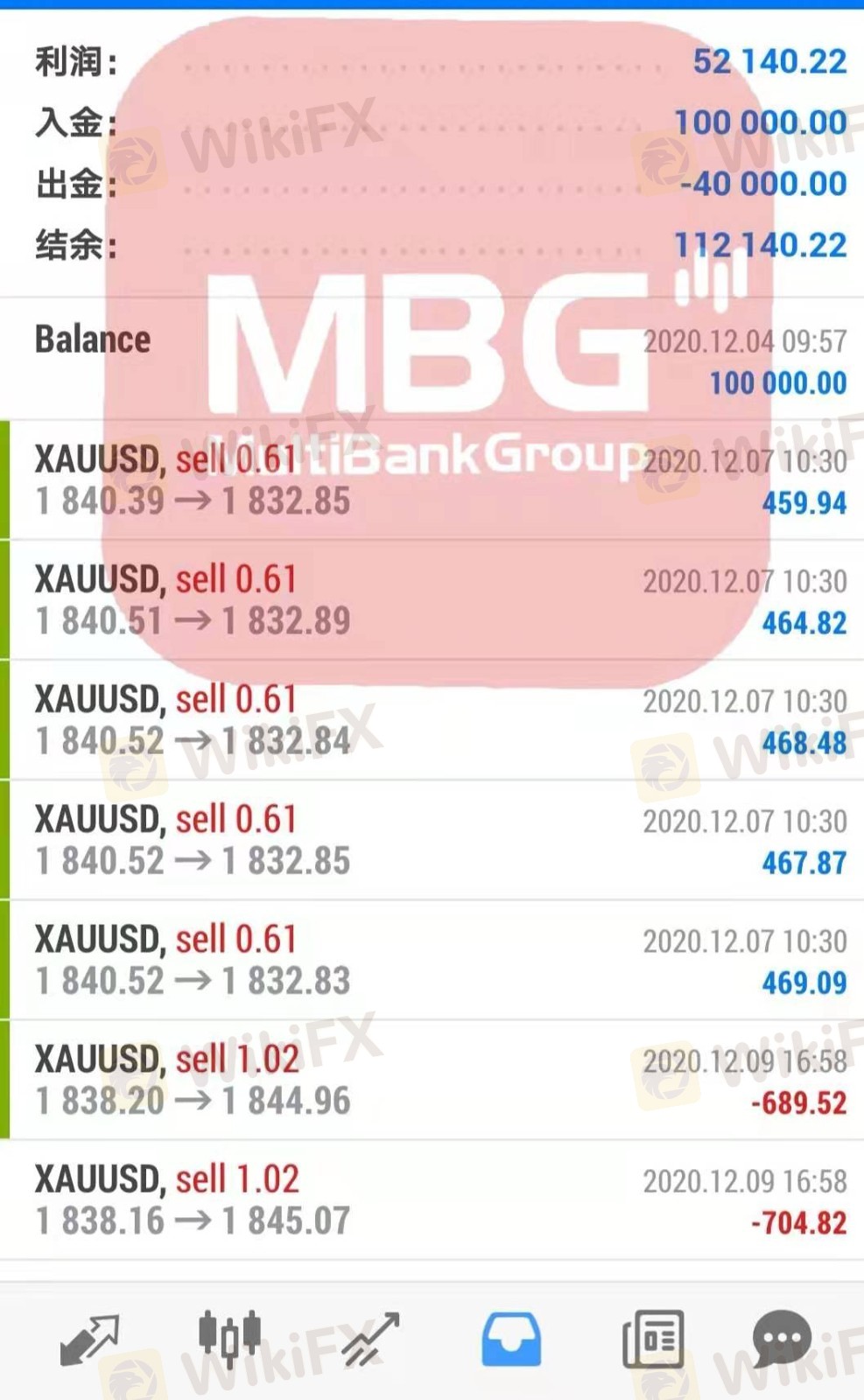
Task: Open the News tab
Action: [652, 1340]
